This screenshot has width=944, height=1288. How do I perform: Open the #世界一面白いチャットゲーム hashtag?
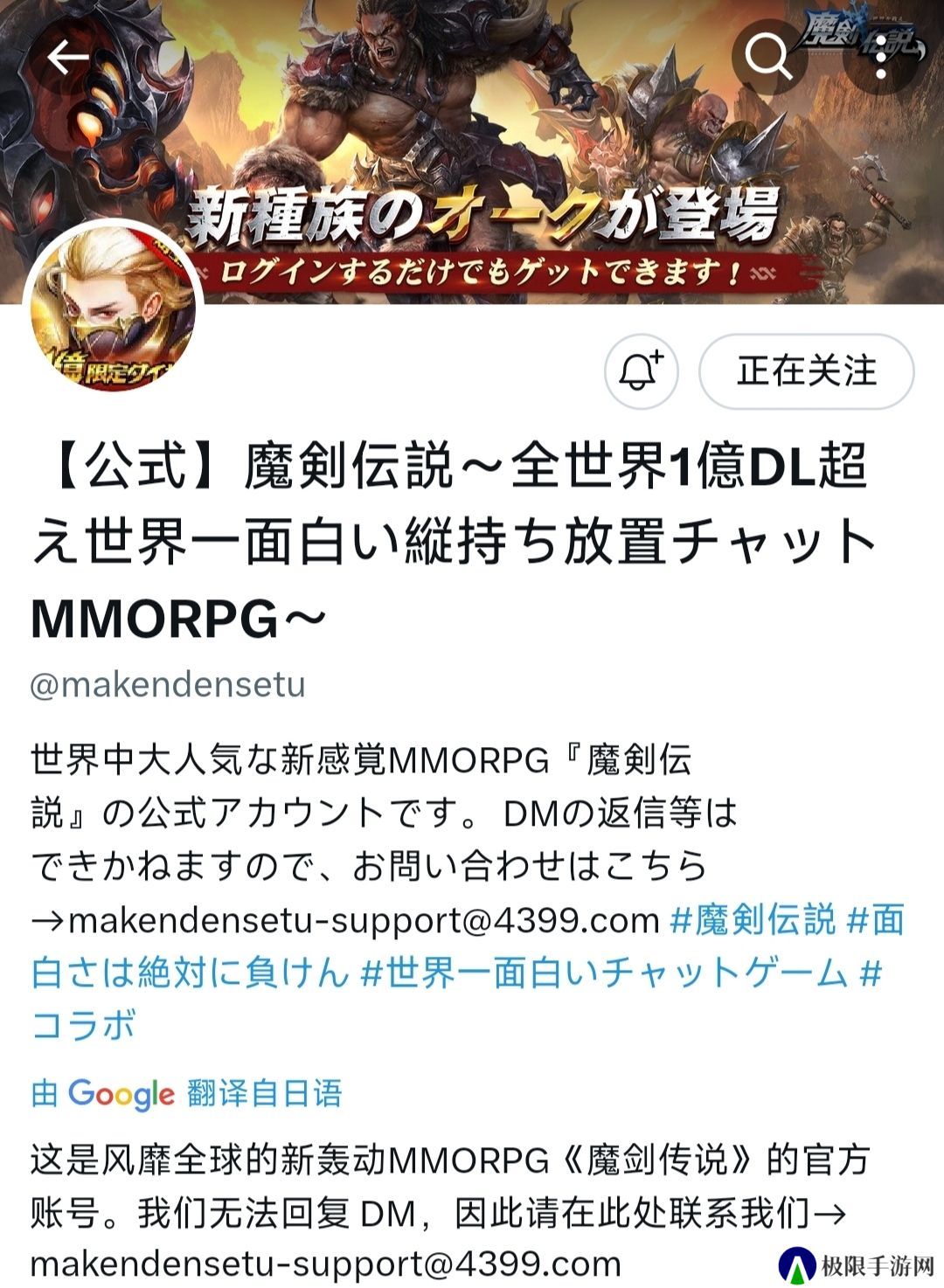[603, 973]
